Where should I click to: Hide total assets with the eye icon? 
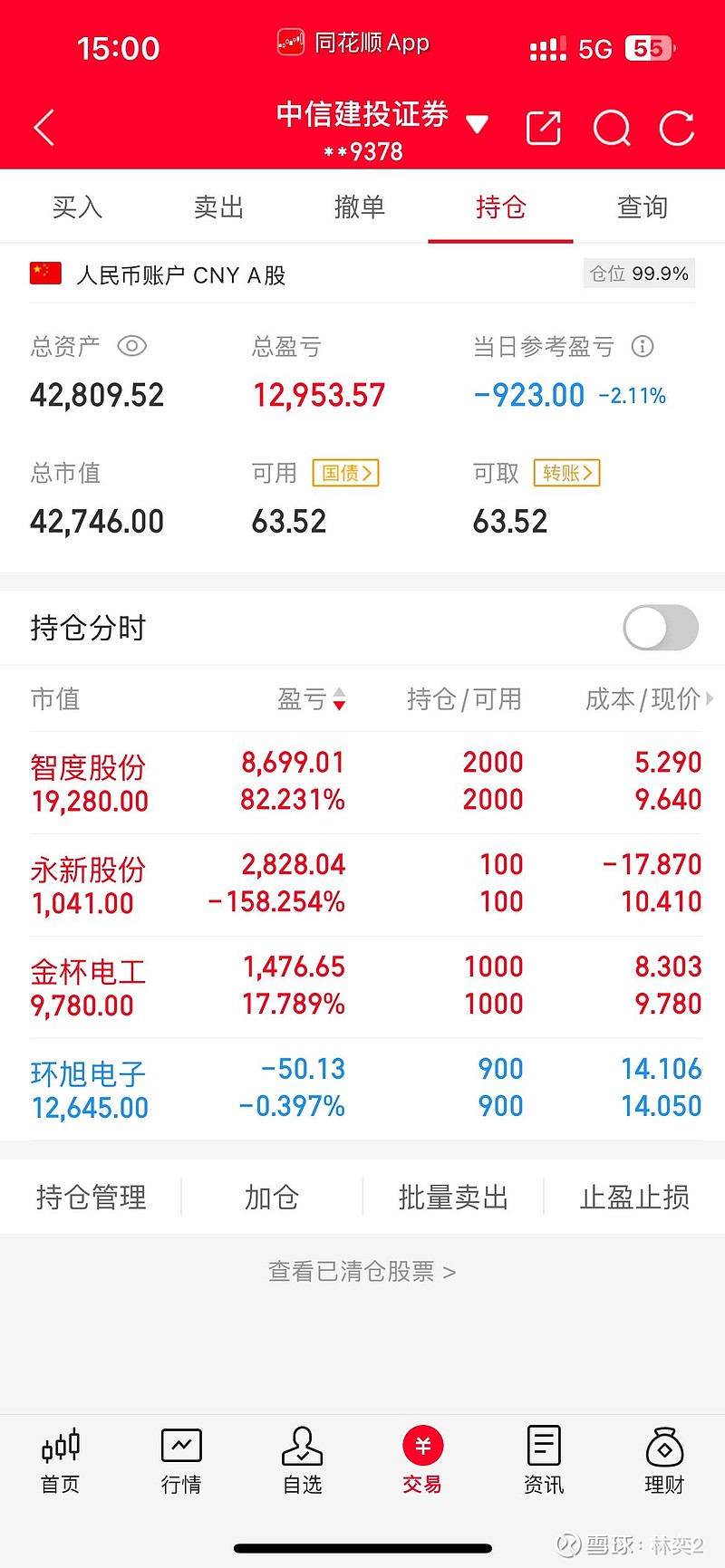[x=132, y=346]
